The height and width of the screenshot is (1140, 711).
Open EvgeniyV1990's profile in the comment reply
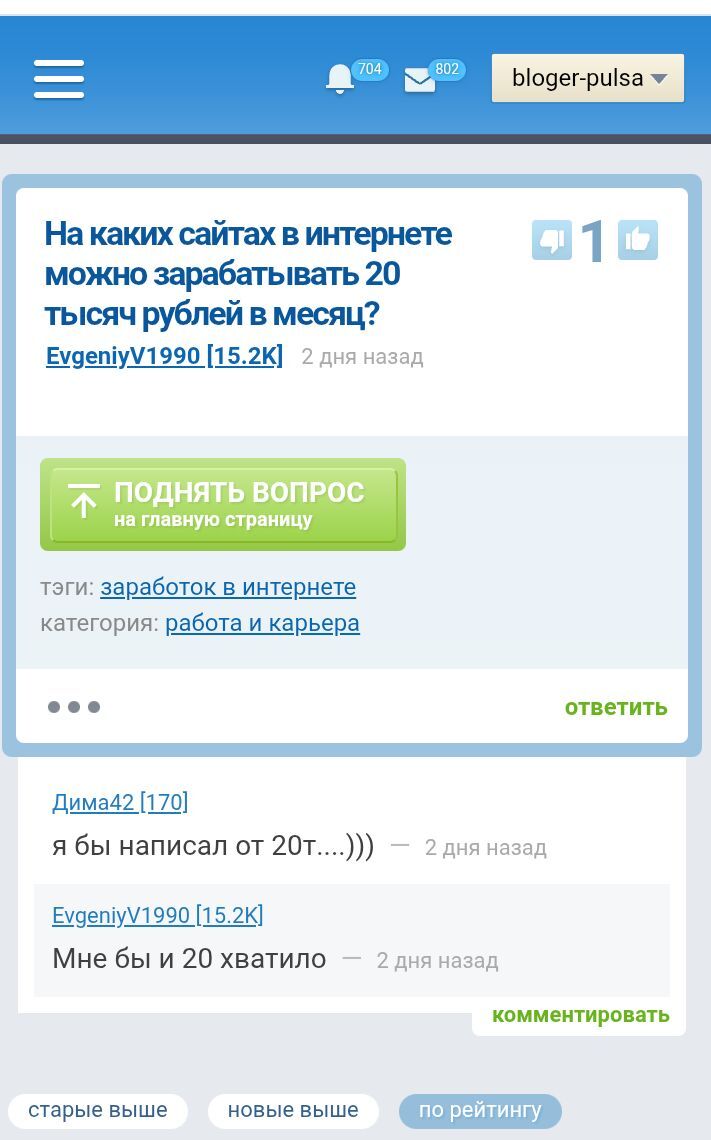(x=157, y=915)
